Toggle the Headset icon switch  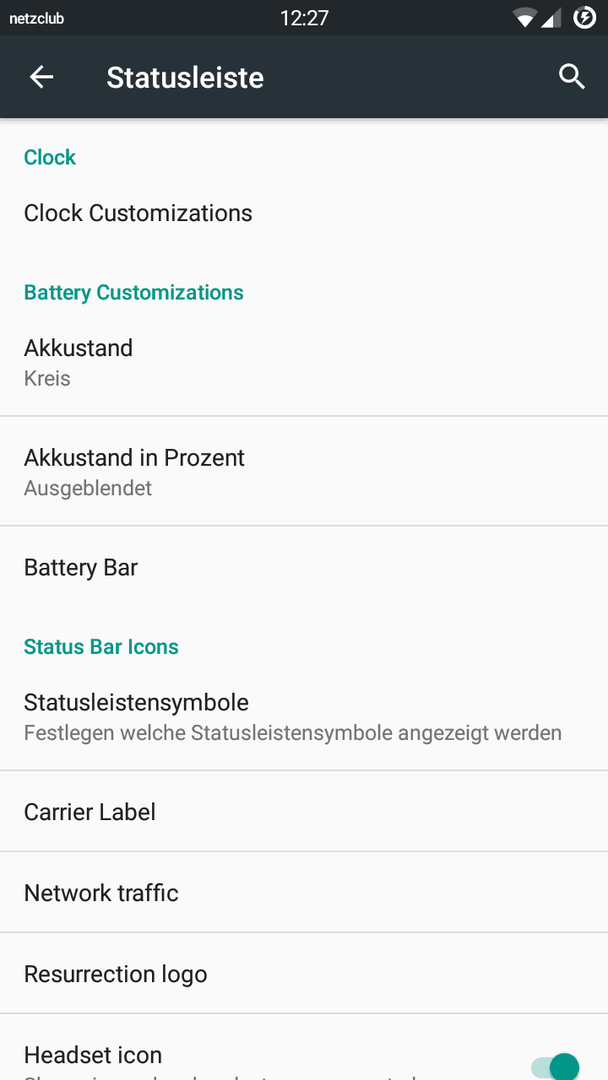pyautogui.click(x=555, y=1066)
